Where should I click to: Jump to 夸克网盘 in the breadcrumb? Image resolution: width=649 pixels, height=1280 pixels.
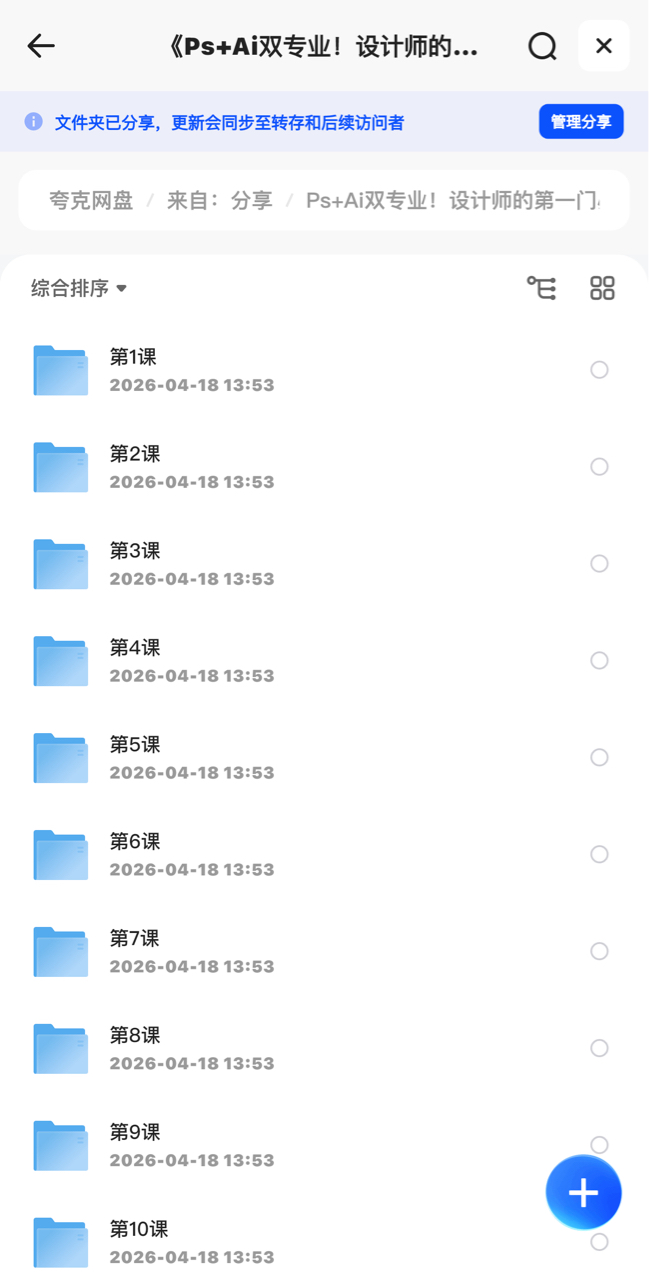pos(91,200)
